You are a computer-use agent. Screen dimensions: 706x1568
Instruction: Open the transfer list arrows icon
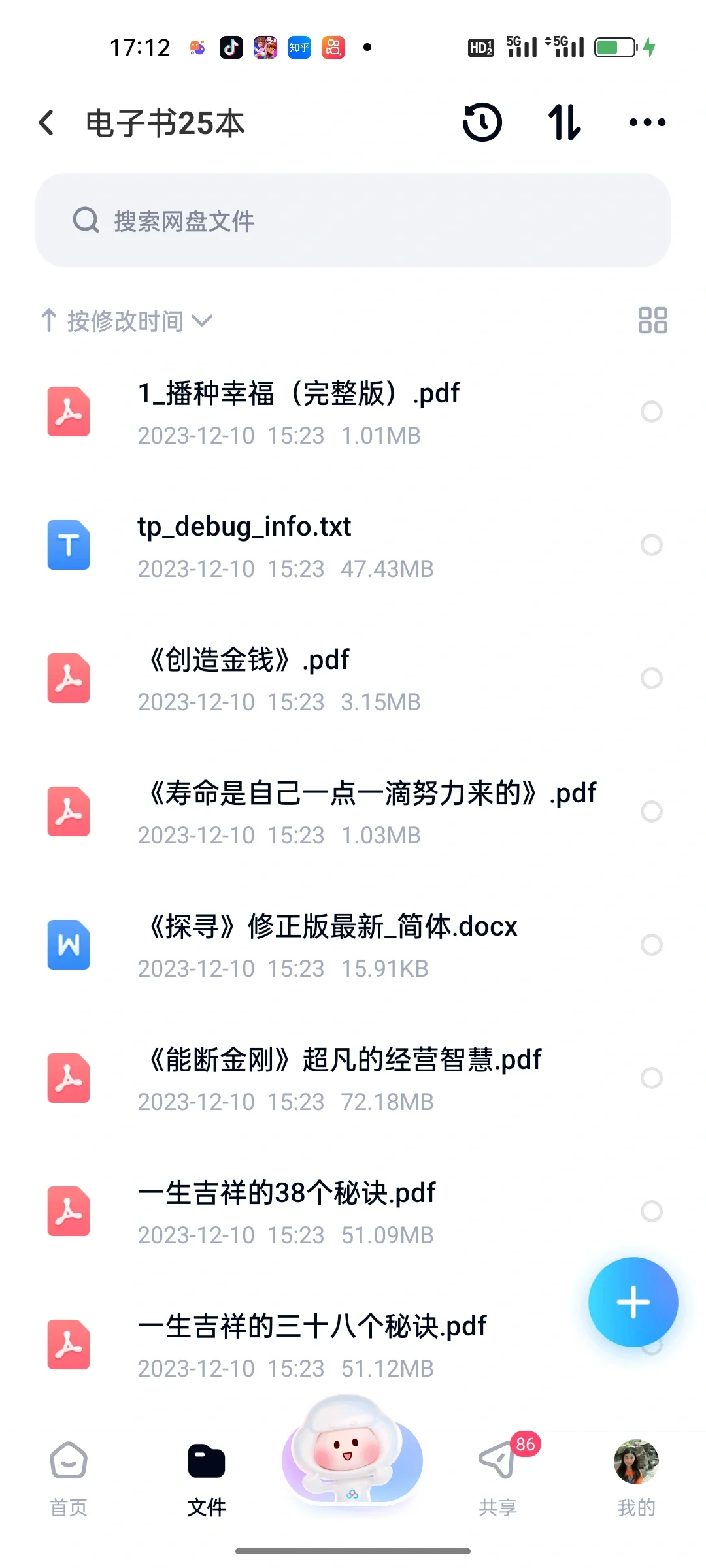coord(564,122)
